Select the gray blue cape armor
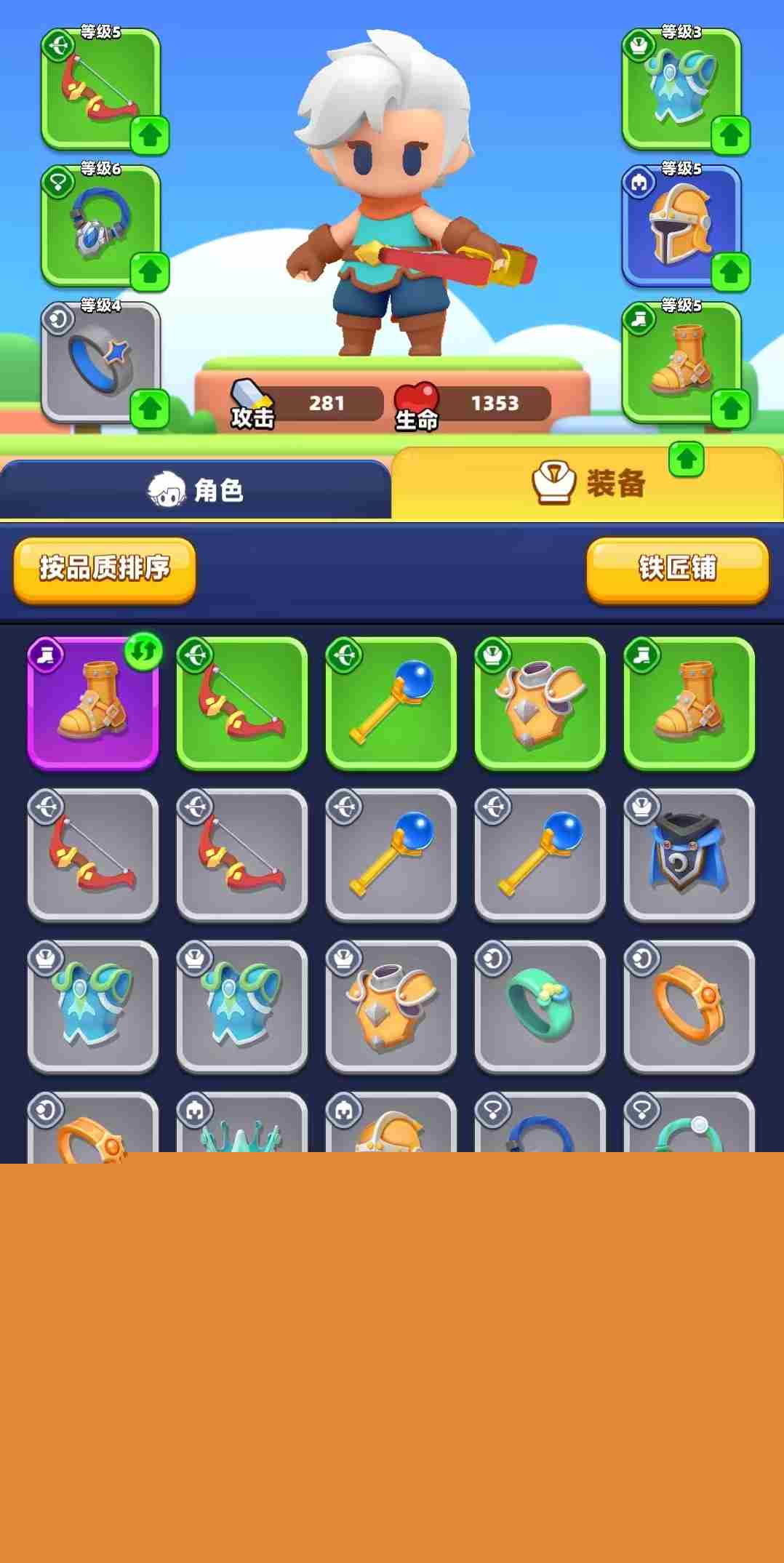The height and width of the screenshot is (1563, 784). (x=689, y=854)
